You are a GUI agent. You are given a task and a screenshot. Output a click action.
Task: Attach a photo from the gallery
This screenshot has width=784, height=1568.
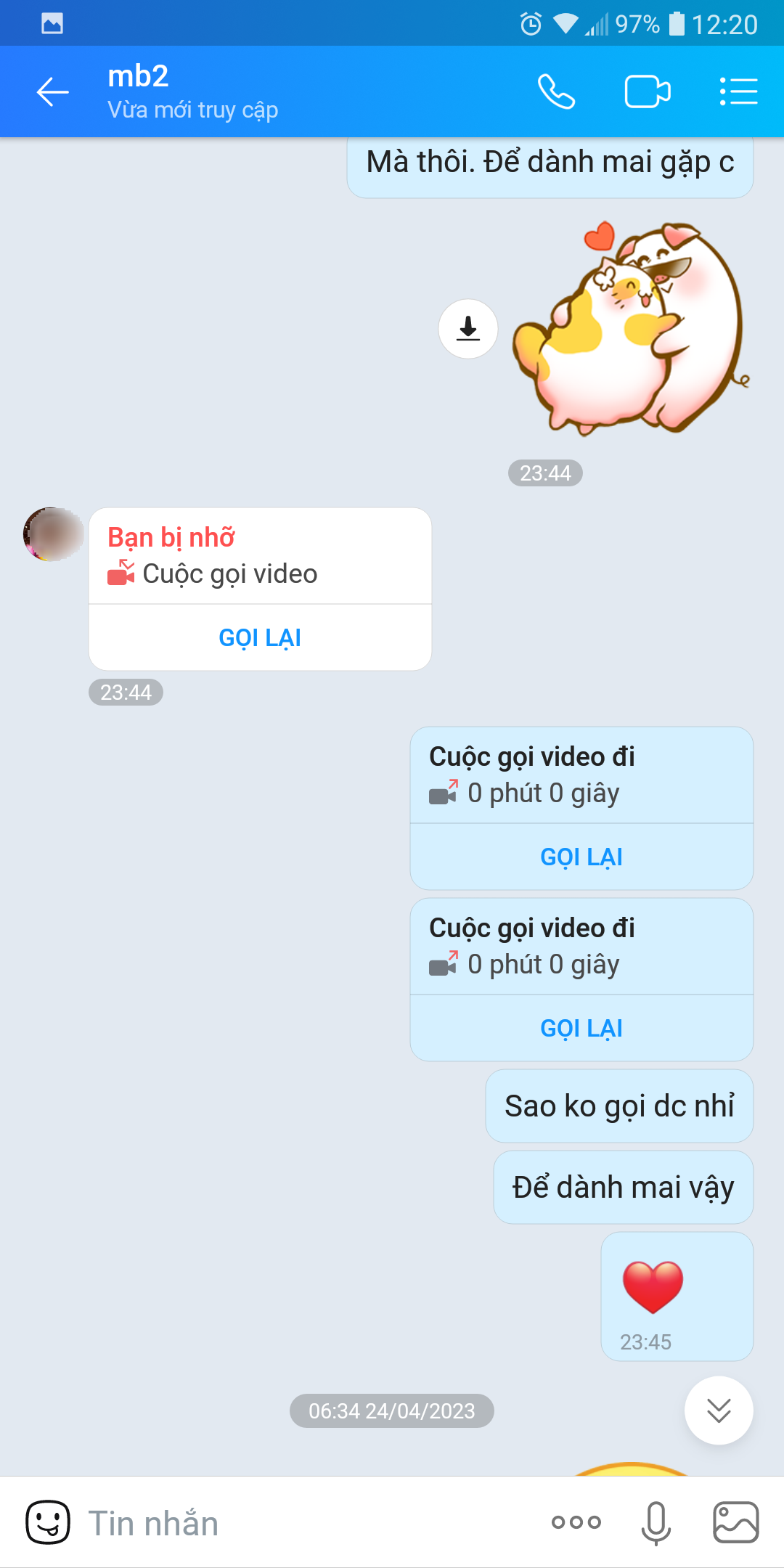[x=735, y=1522]
